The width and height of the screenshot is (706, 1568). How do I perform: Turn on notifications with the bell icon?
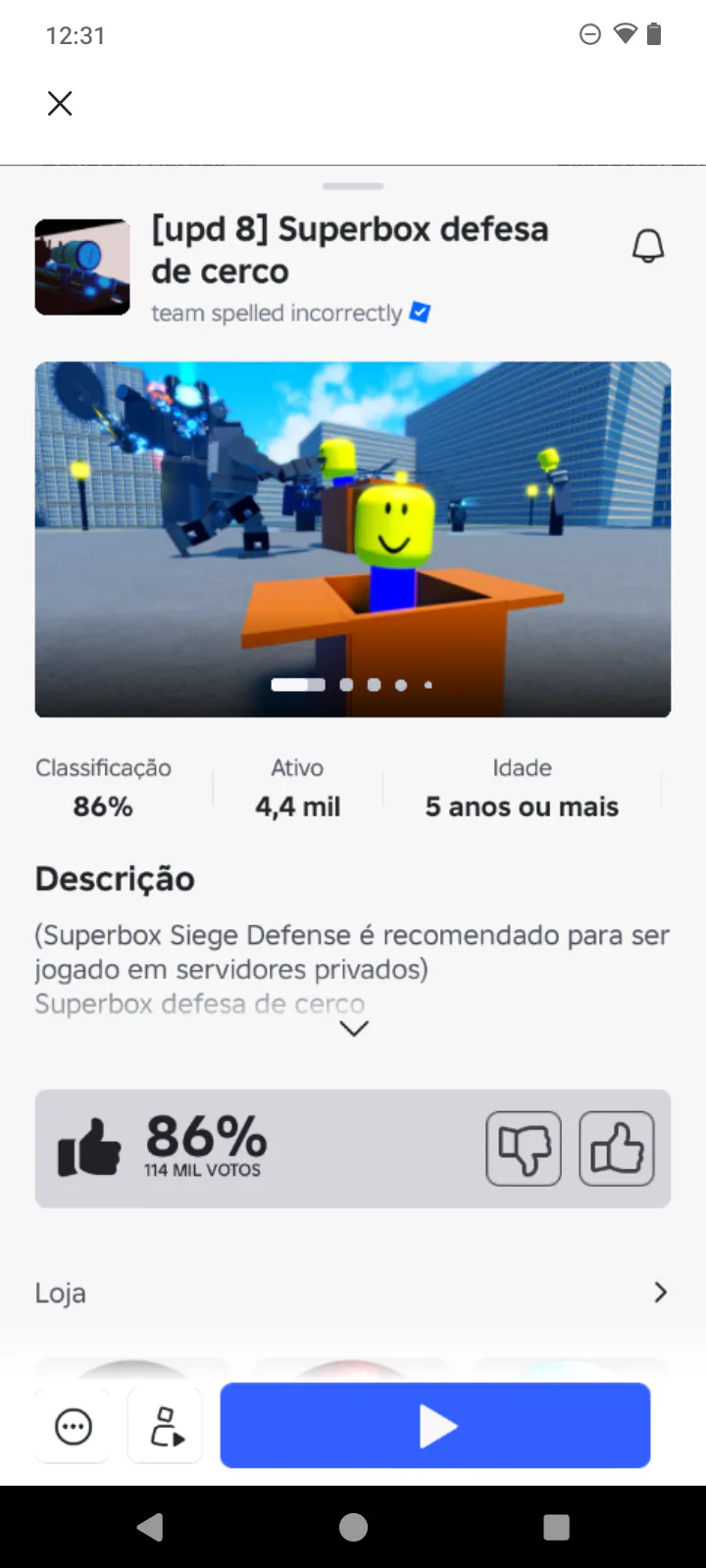(647, 247)
